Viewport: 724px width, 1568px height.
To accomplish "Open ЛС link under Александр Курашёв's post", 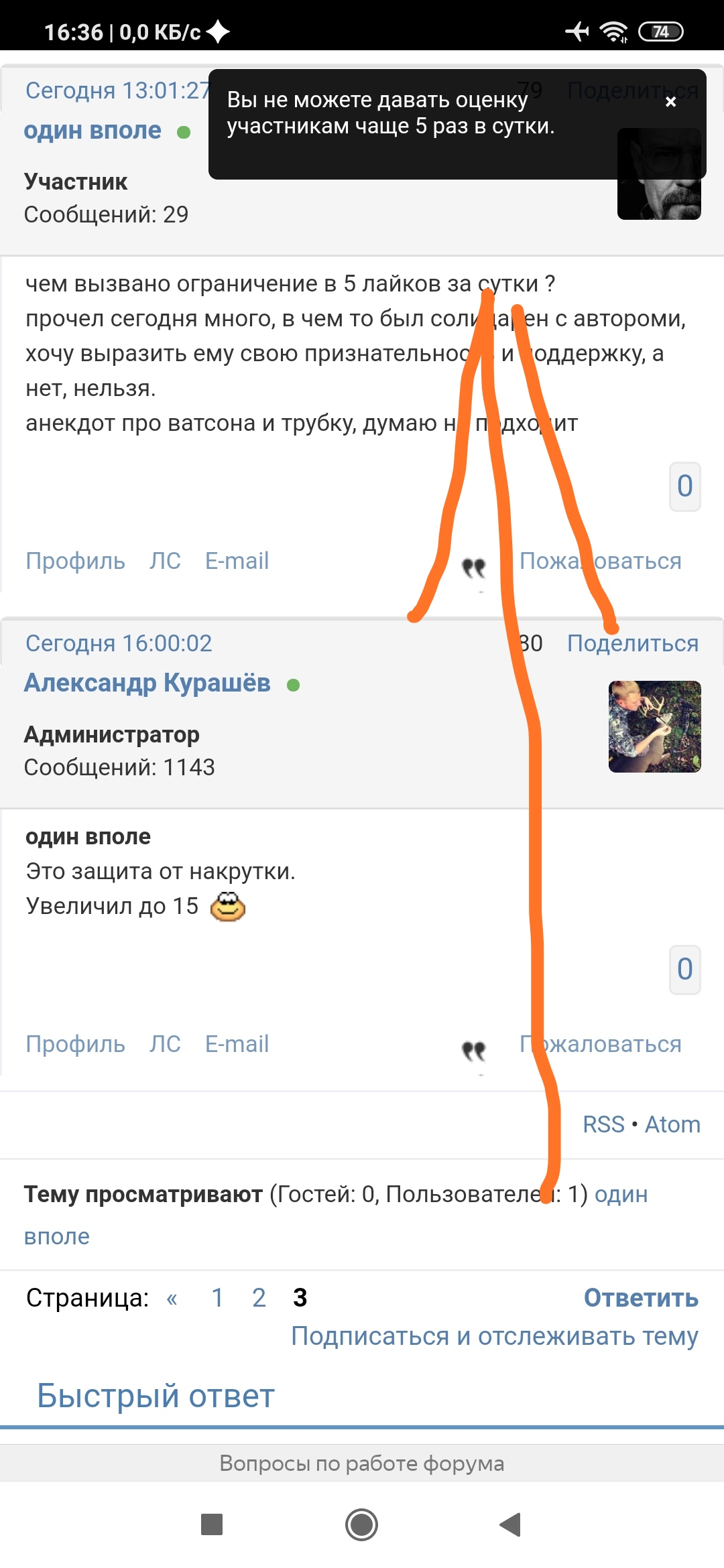I will [165, 1044].
